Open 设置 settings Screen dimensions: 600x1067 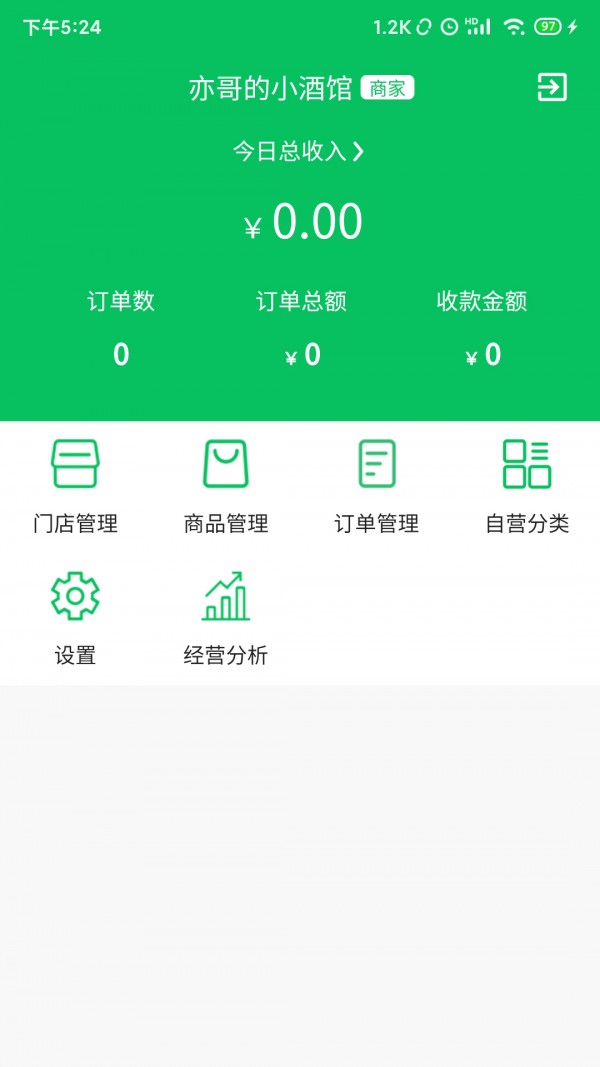point(75,617)
